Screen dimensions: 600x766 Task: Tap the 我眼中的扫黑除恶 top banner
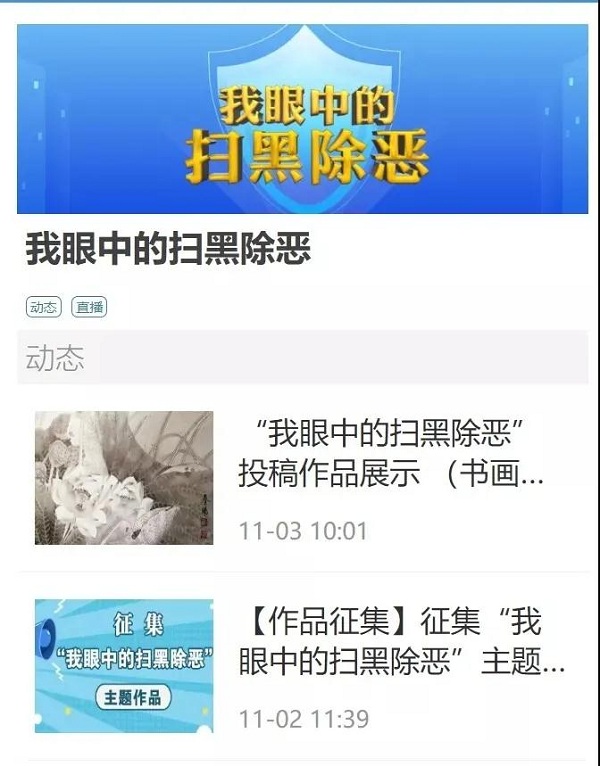[302, 120]
